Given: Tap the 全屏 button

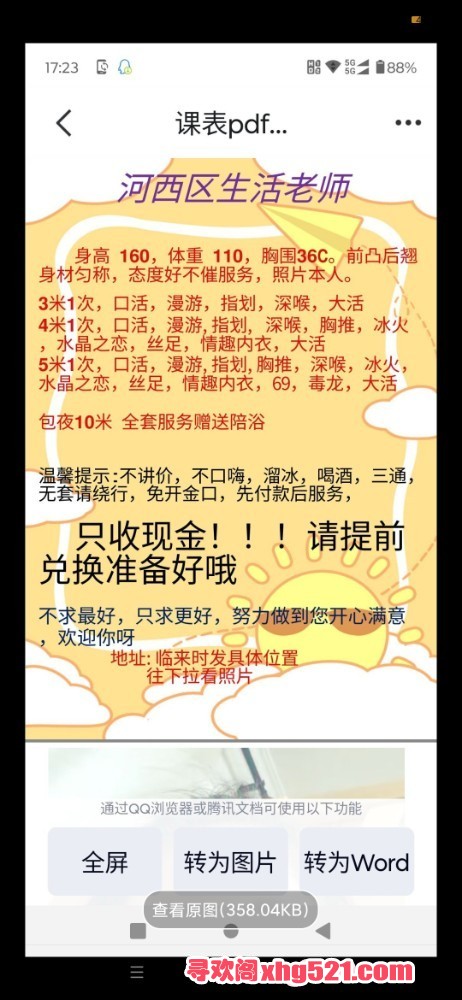Looking at the screenshot, I should 105,862.
